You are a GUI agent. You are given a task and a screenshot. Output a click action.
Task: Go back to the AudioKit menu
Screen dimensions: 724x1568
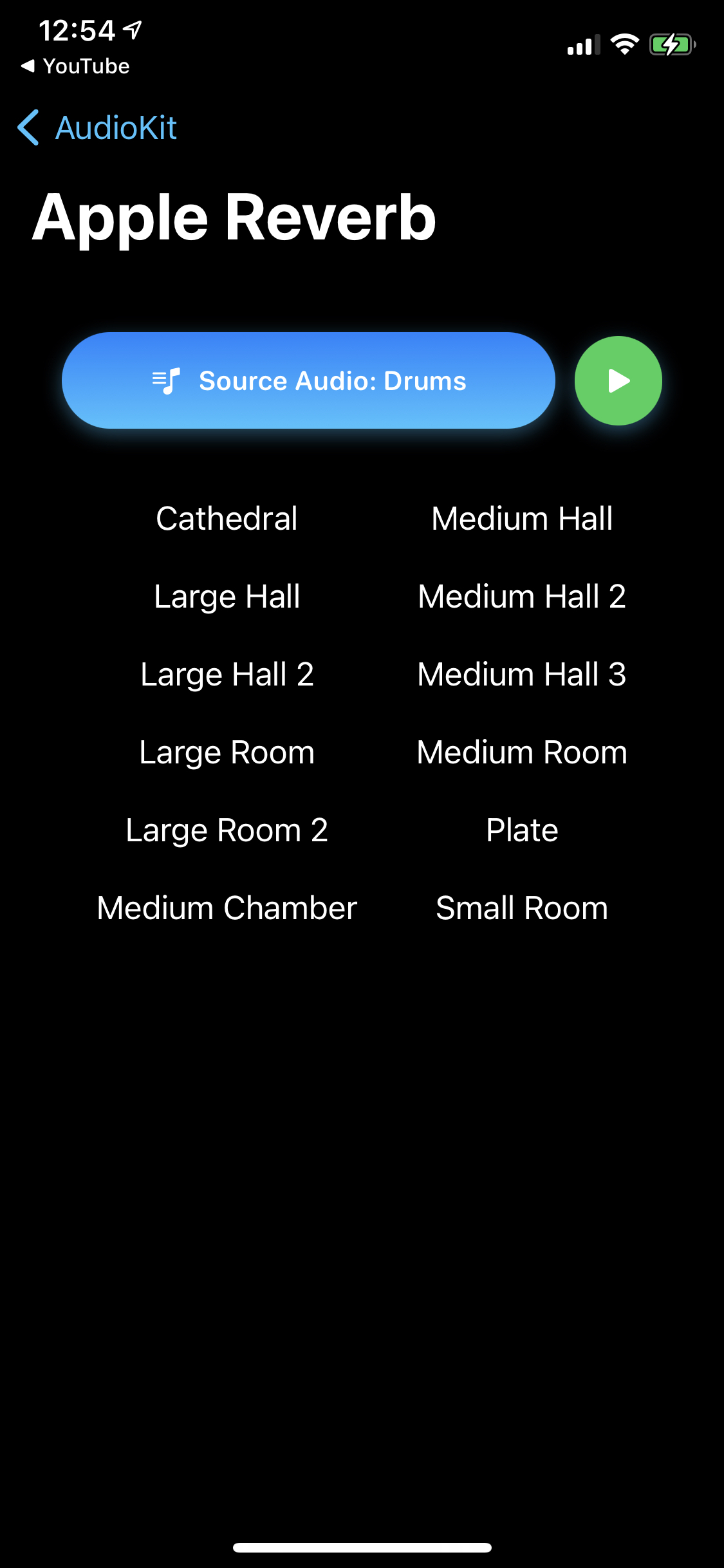[98, 127]
